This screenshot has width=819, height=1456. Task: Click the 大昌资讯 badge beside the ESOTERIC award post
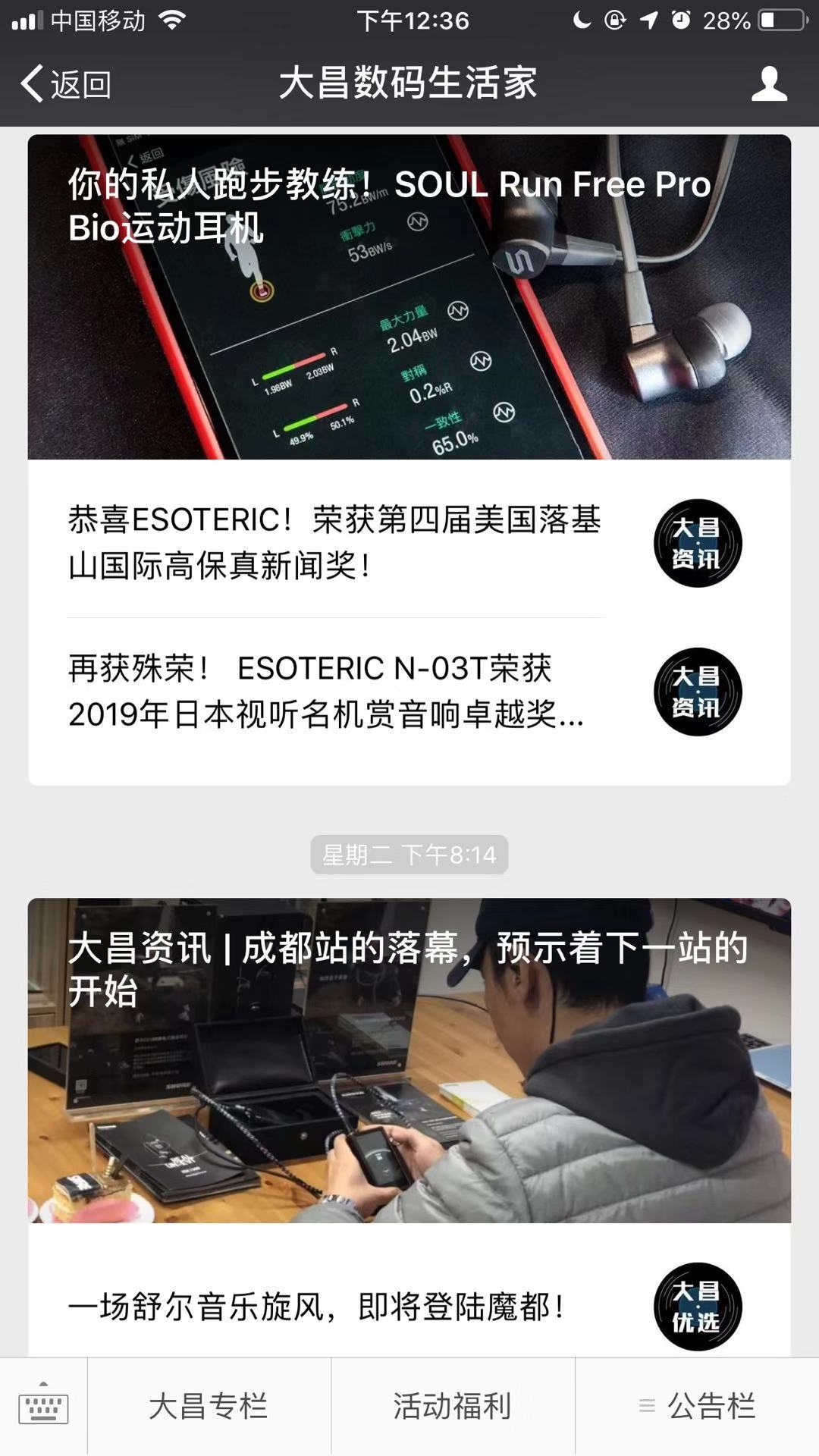697,544
